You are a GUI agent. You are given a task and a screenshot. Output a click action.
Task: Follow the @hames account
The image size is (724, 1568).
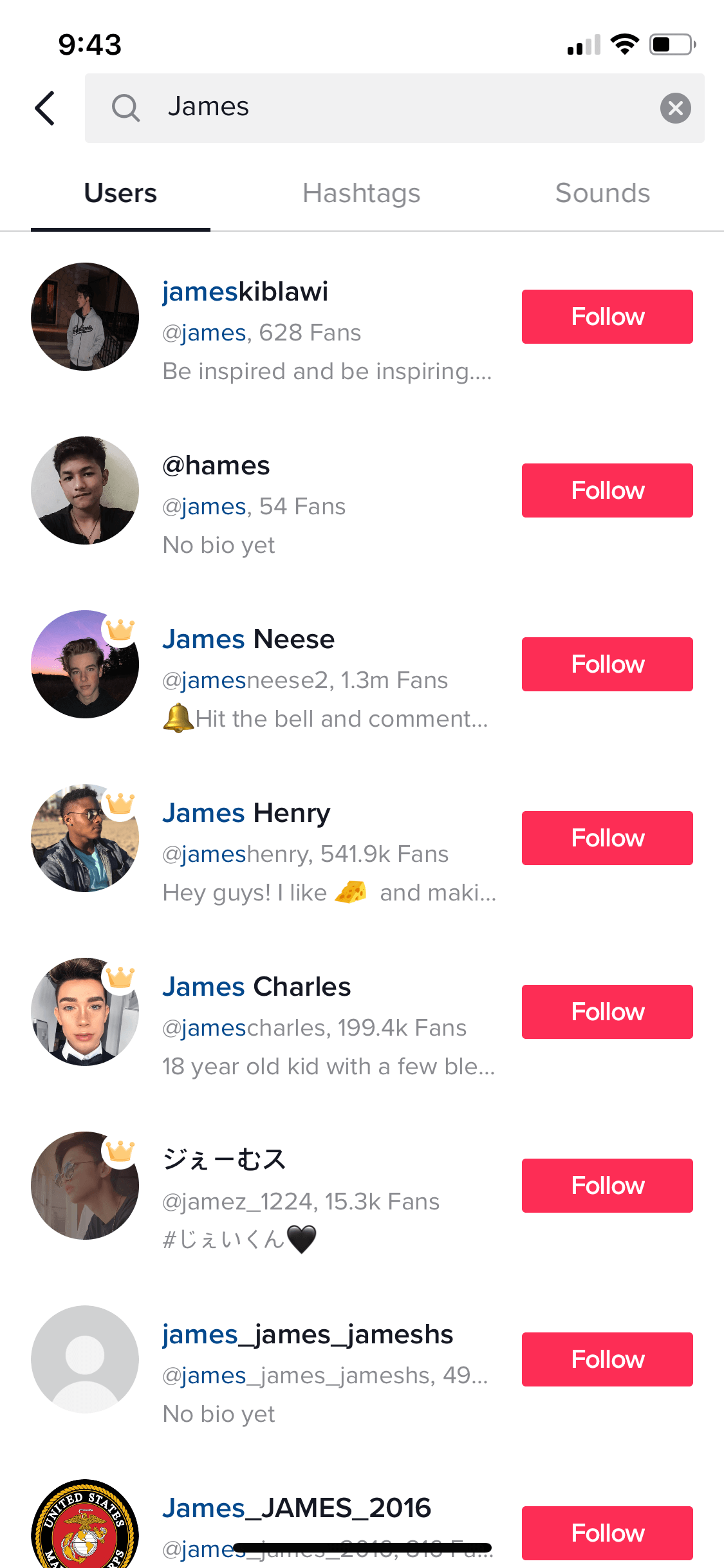607,490
